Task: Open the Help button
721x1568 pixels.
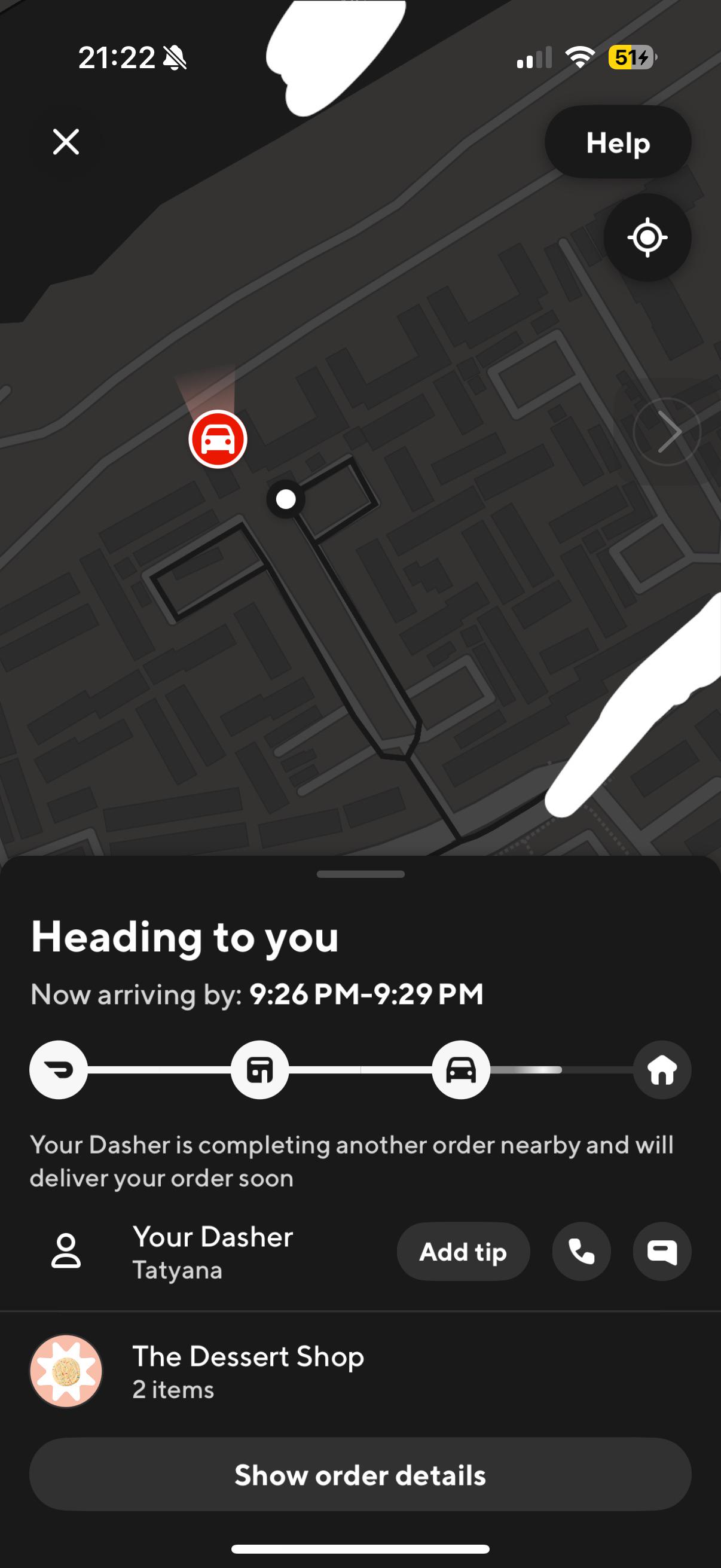Action: [x=618, y=142]
